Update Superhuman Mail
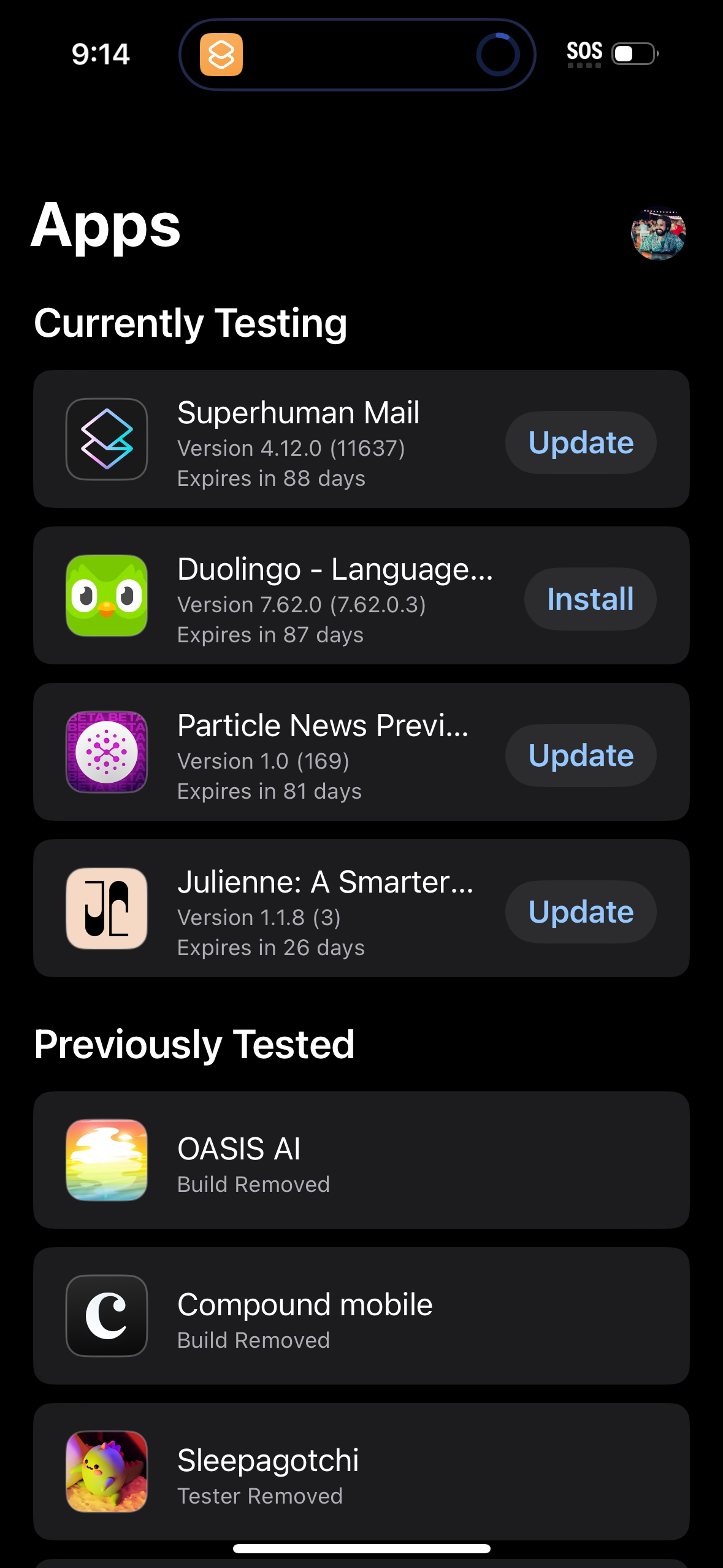Viewport: 723px width, 1568px height. click(x=580, y=442)
